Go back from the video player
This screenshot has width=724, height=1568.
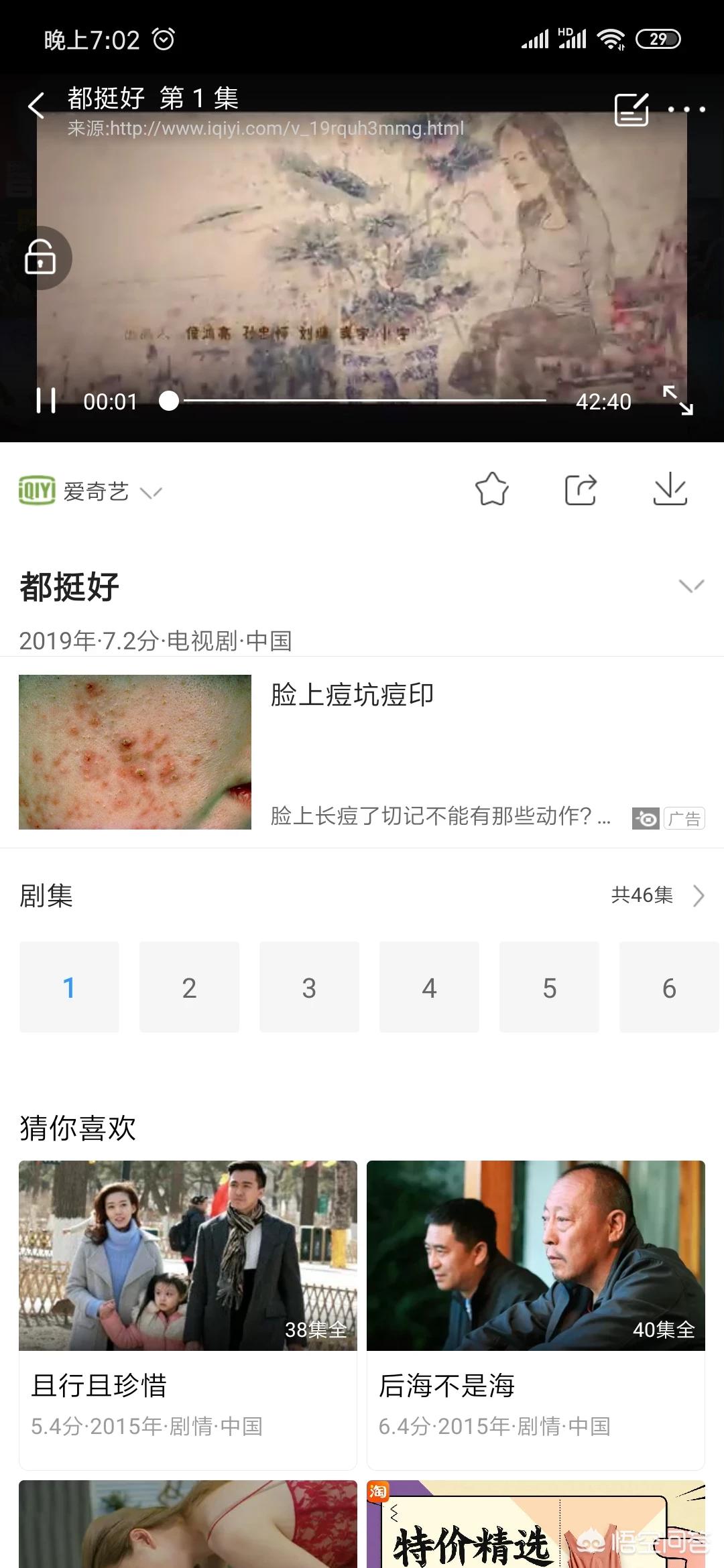(36, 106)
